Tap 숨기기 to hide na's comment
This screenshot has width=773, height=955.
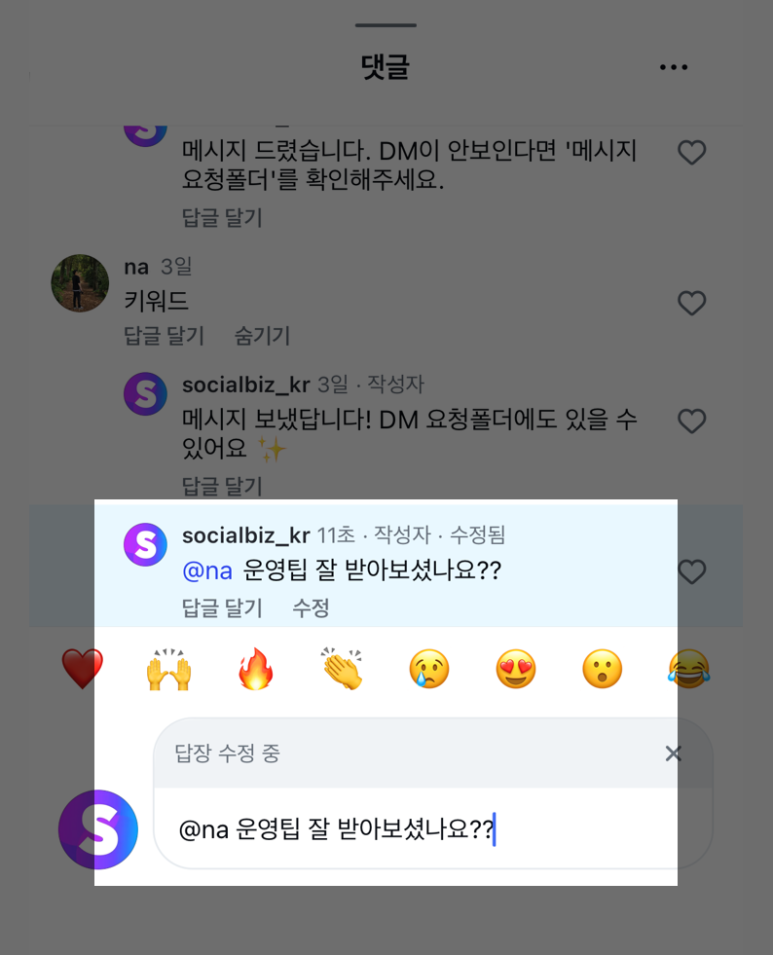coord(262,336)
